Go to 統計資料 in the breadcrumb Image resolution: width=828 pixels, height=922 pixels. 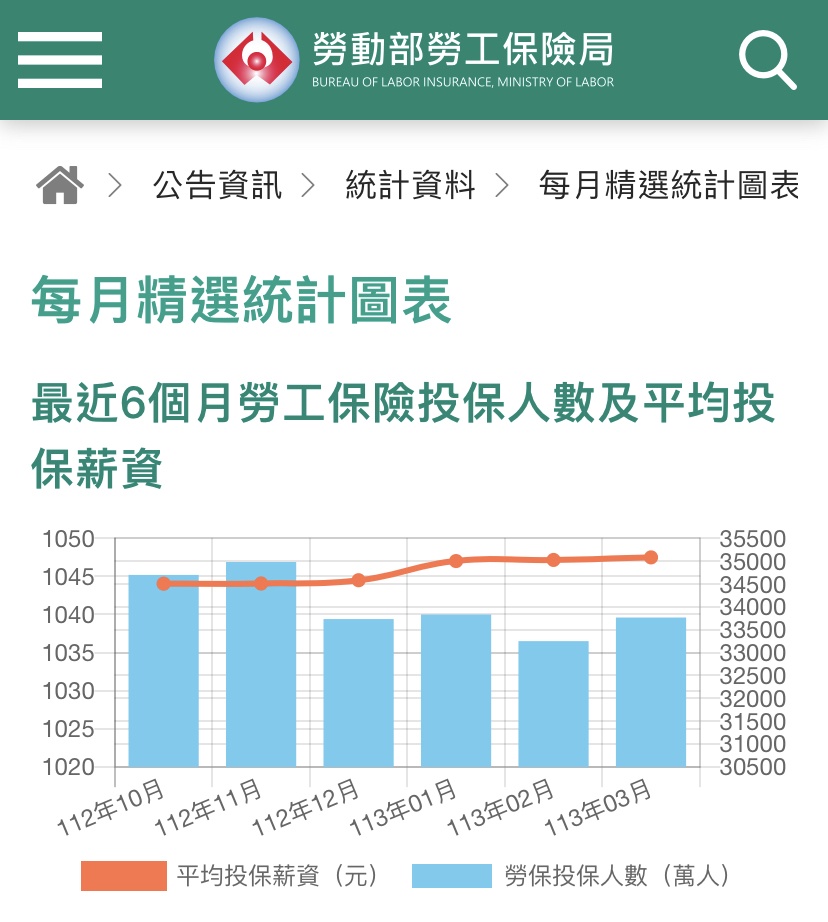click(410, 185)
